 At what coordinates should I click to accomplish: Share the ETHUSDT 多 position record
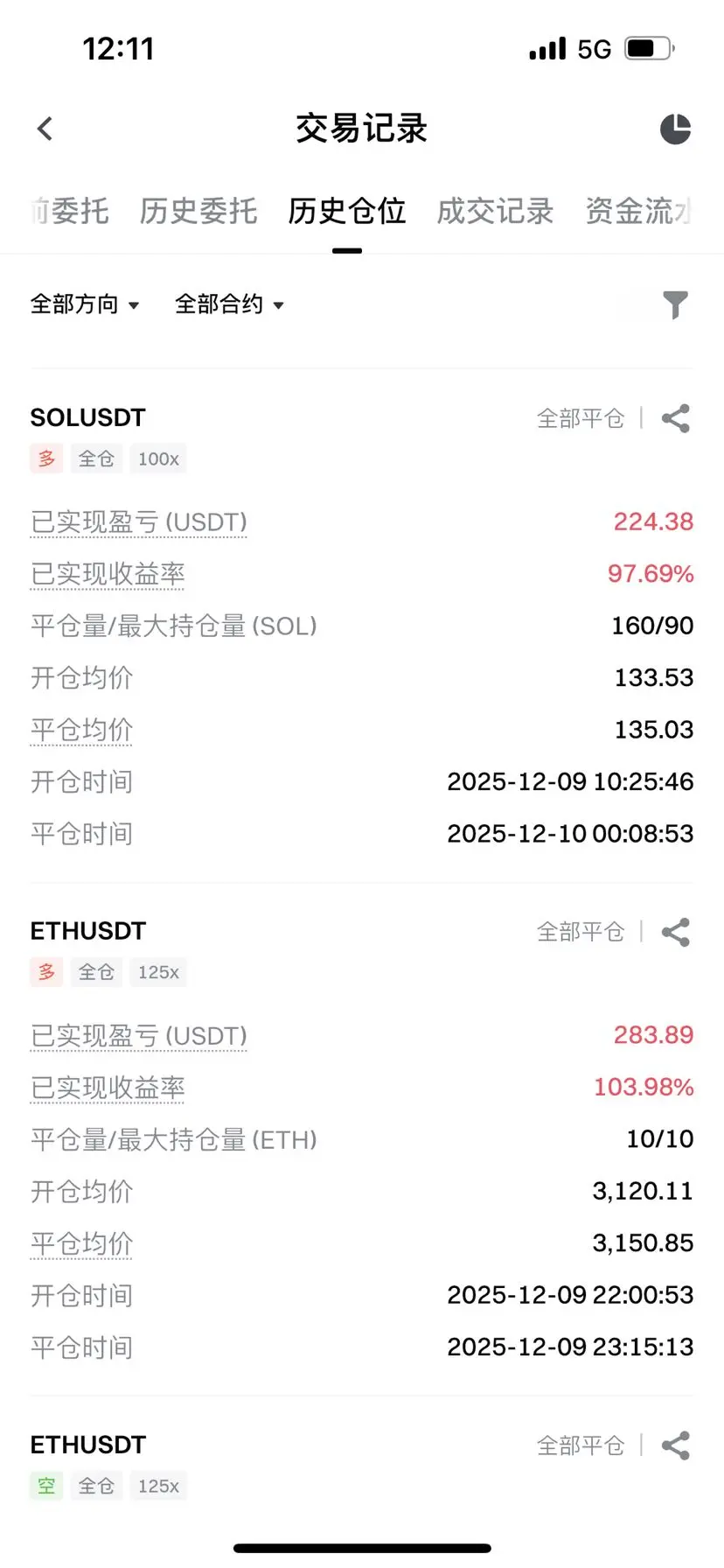coord(676,932)
